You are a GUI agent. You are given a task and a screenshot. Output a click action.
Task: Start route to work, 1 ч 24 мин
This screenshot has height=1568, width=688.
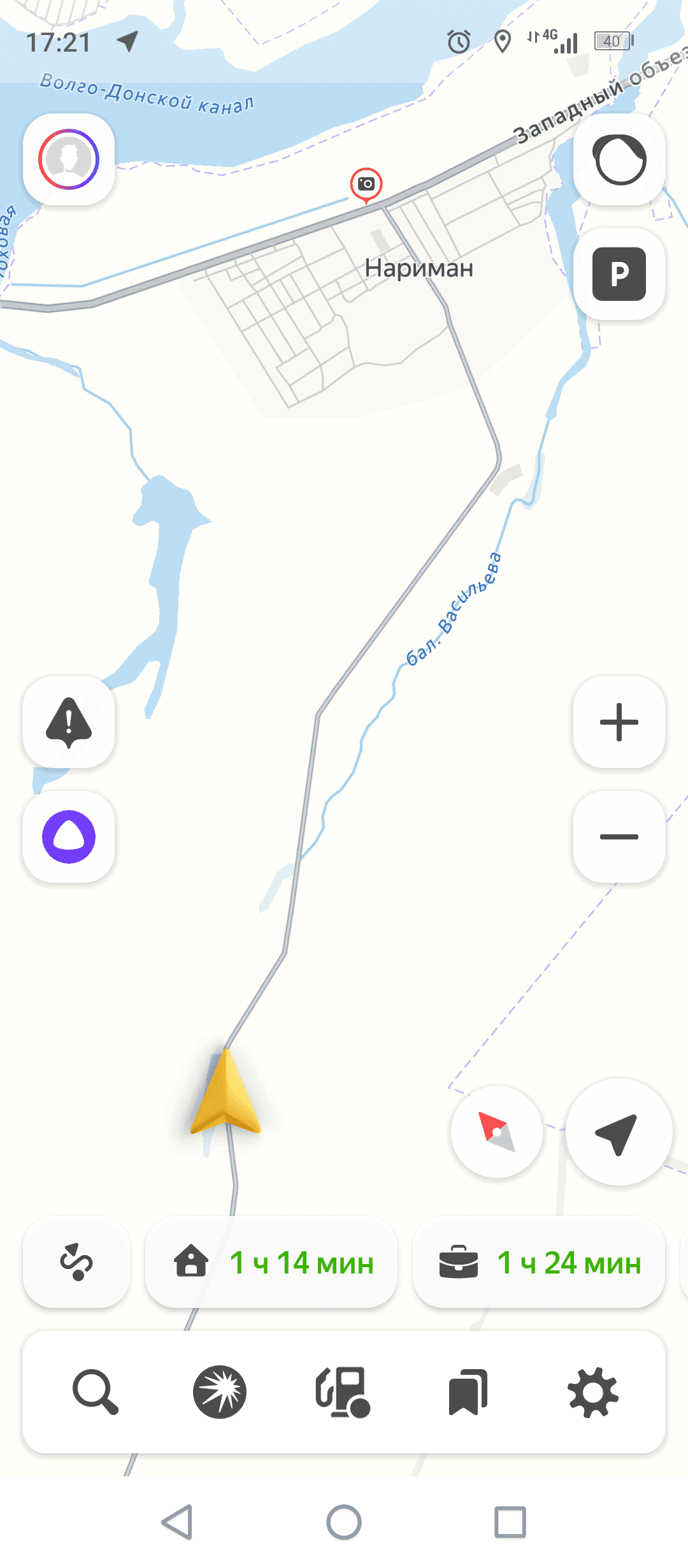(x=539, y=1262)
